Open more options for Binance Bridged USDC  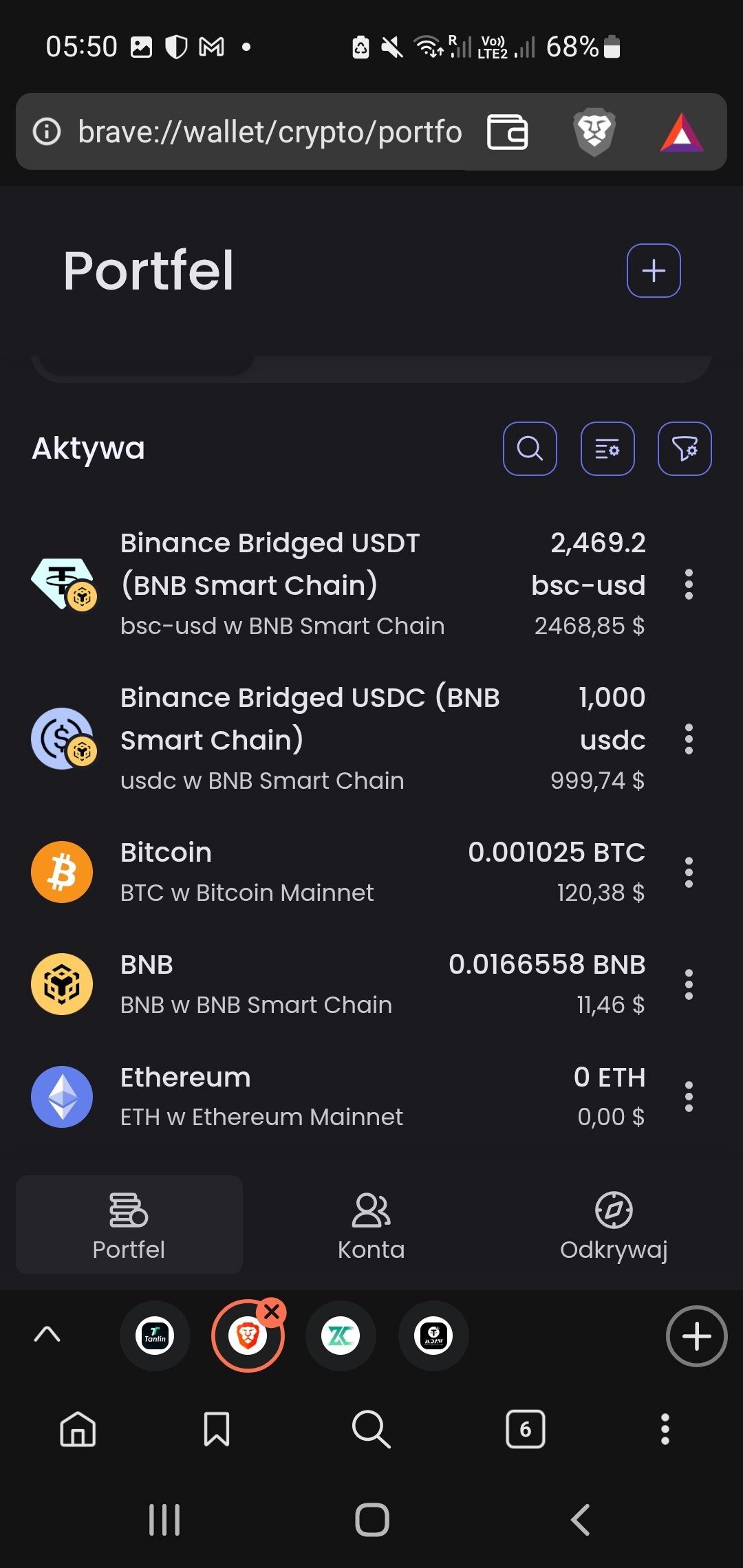pyautogui.click(x=689, y=739)
